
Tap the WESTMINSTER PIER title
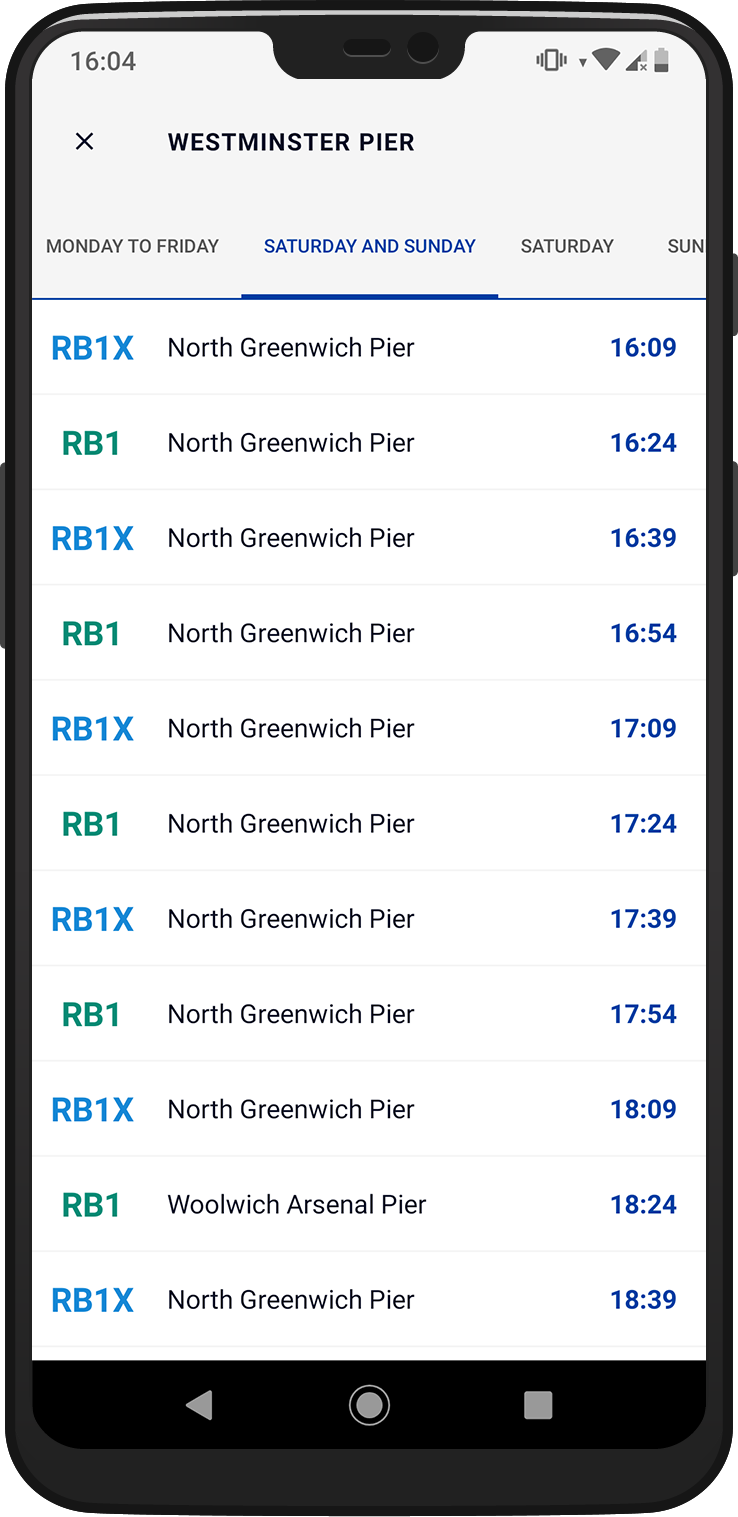click(x=291, y=141)
